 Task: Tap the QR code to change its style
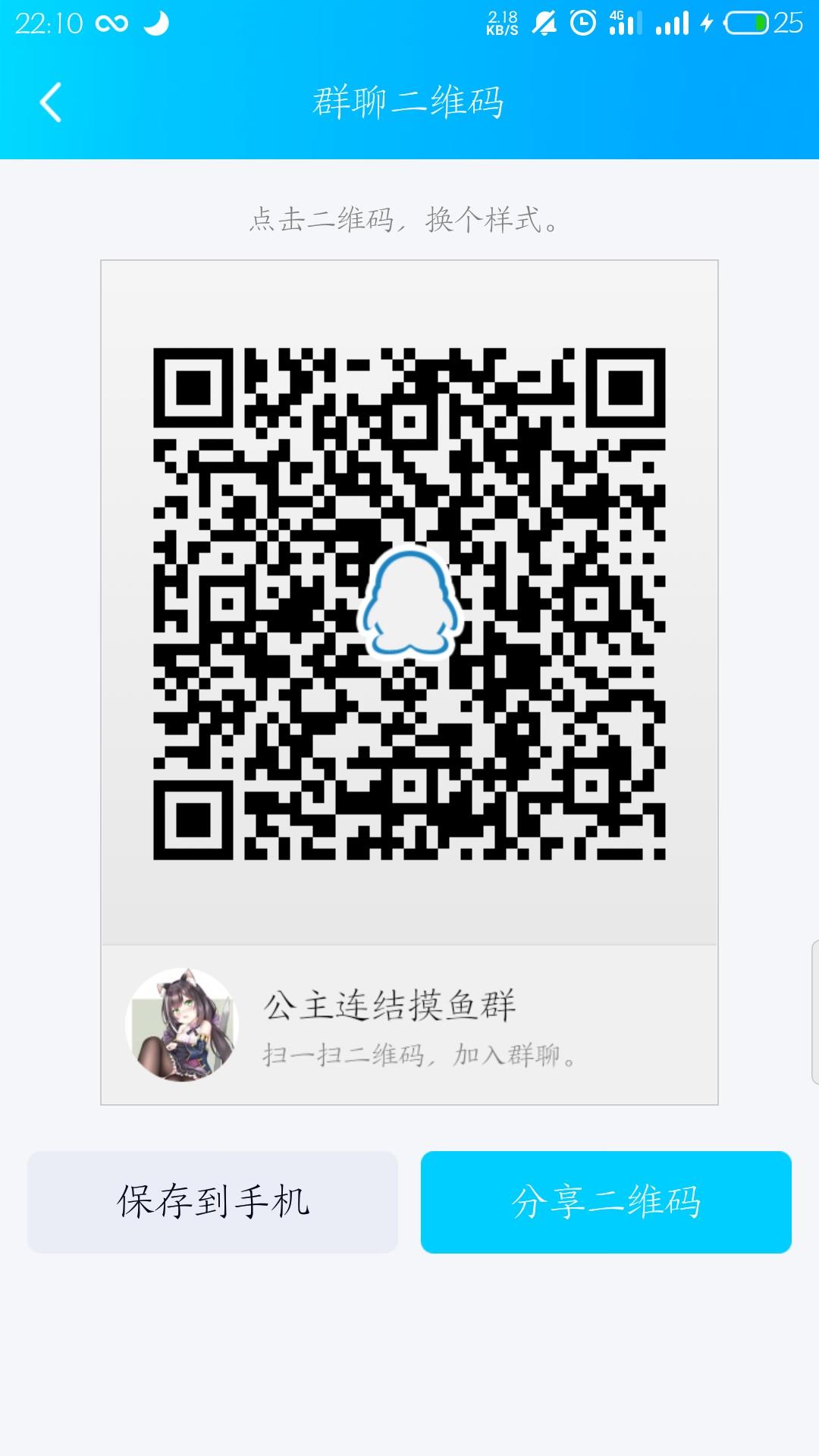click(409, 603)
